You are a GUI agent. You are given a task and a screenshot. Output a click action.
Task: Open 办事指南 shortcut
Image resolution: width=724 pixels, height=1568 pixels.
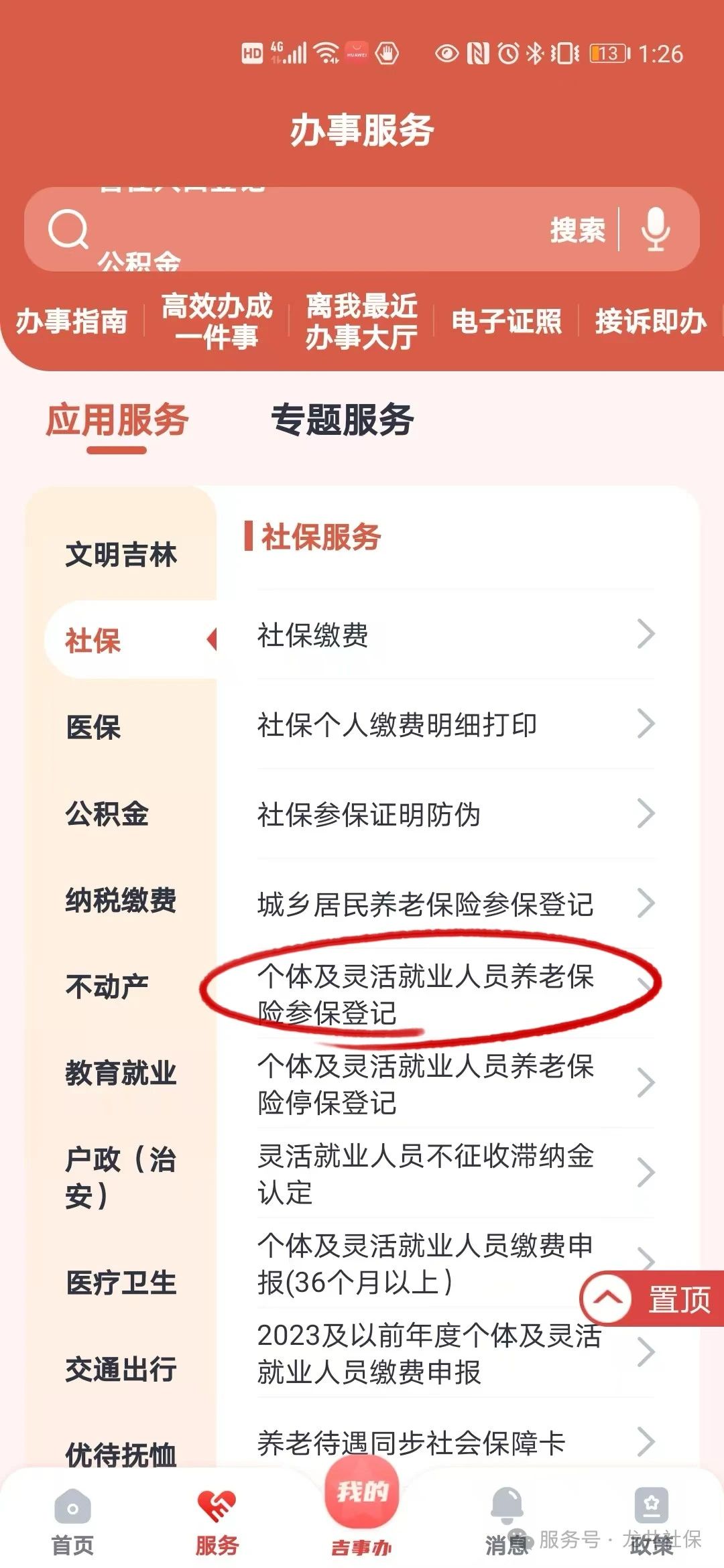(72, 321)
